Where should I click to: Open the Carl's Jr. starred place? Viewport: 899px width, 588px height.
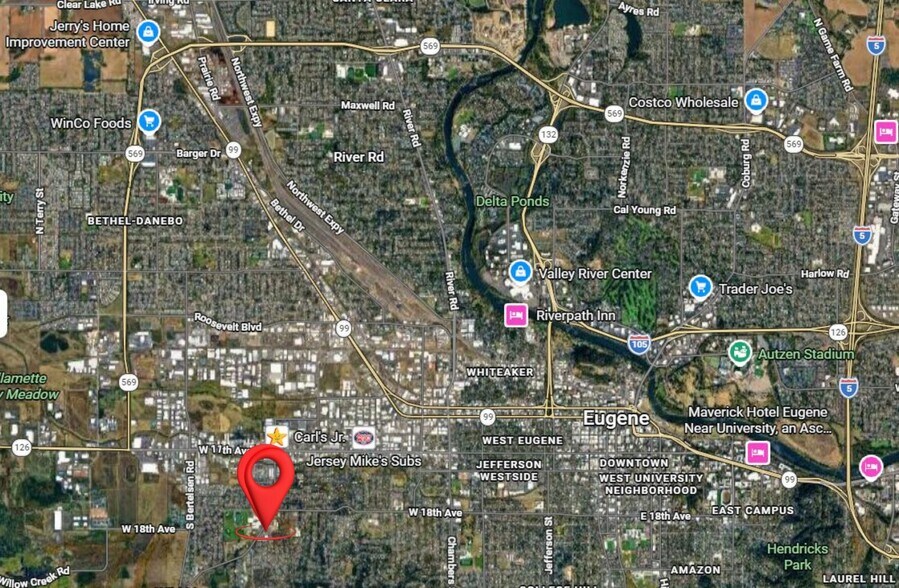(276, 436)
